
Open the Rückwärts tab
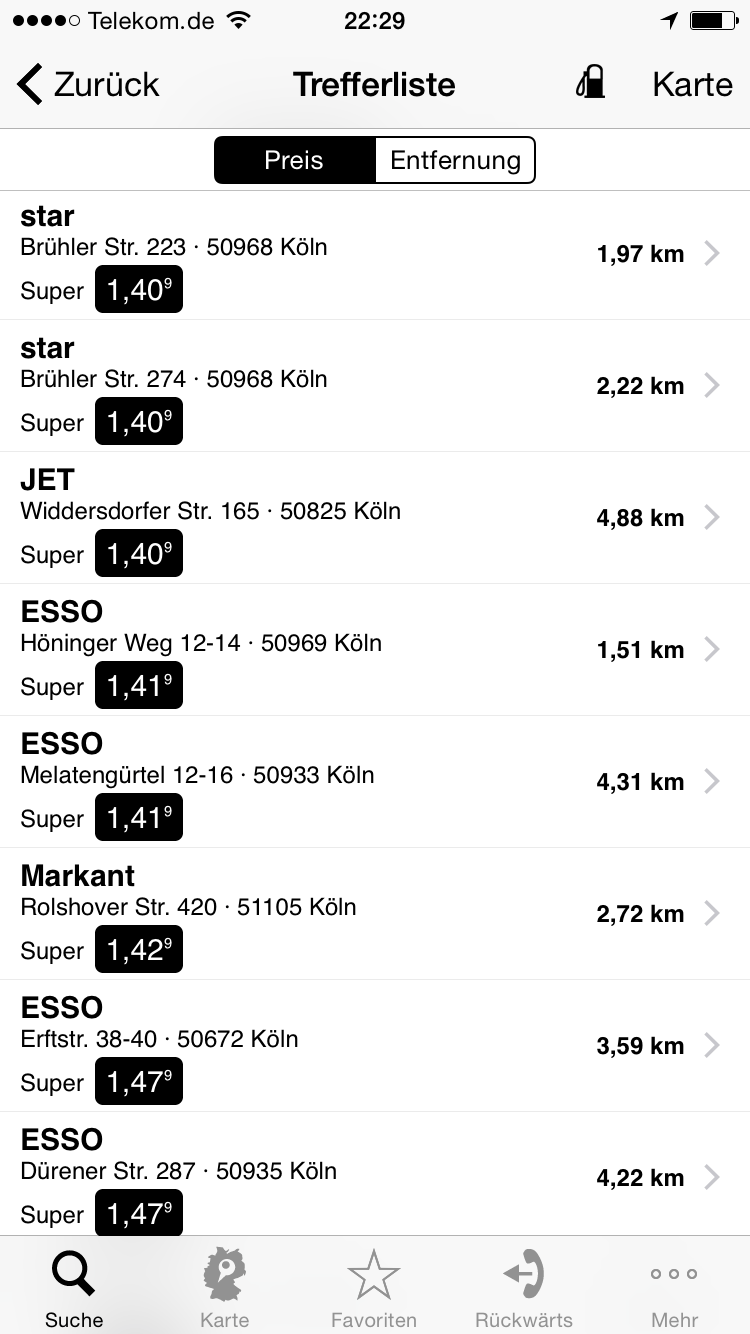pos(524,1288)
